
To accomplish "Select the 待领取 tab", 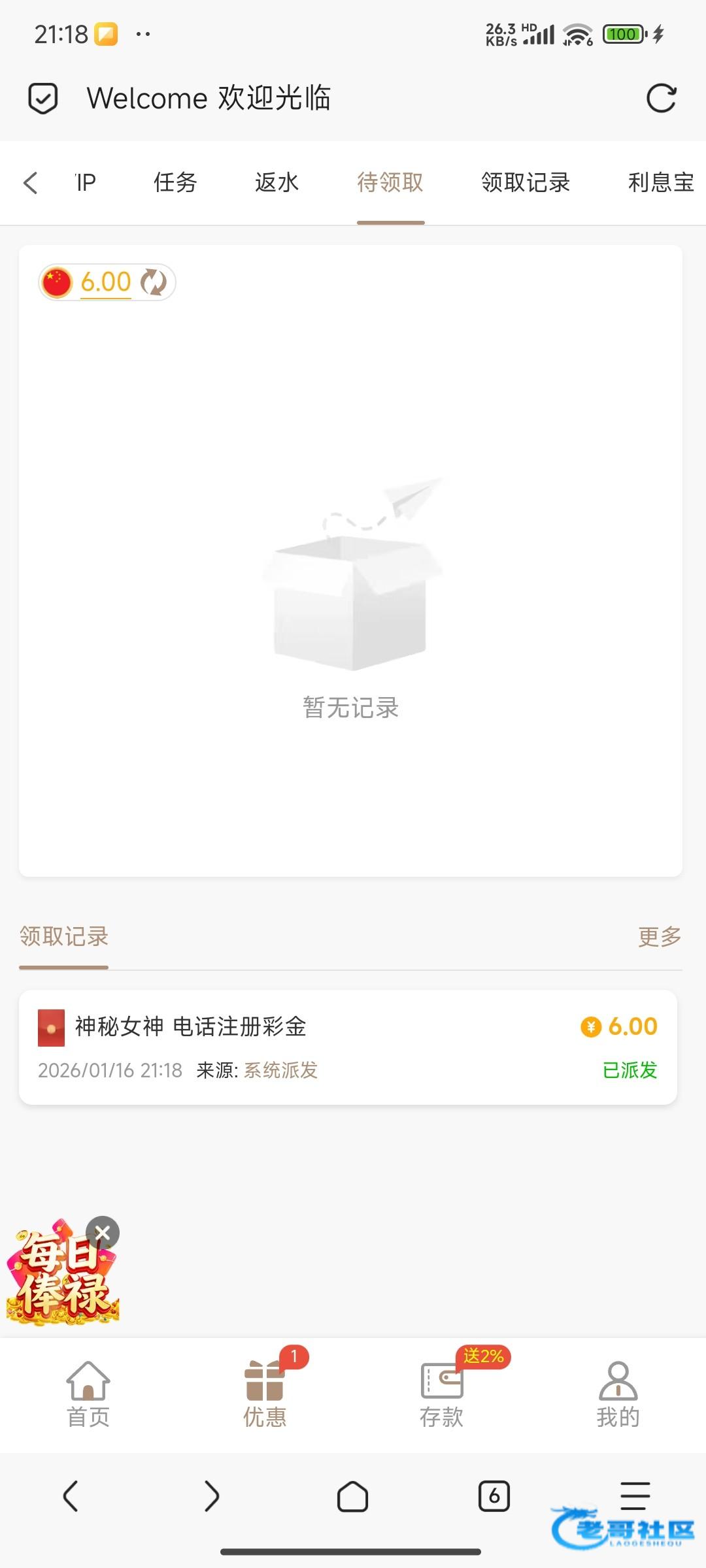I will click(390, 183).
